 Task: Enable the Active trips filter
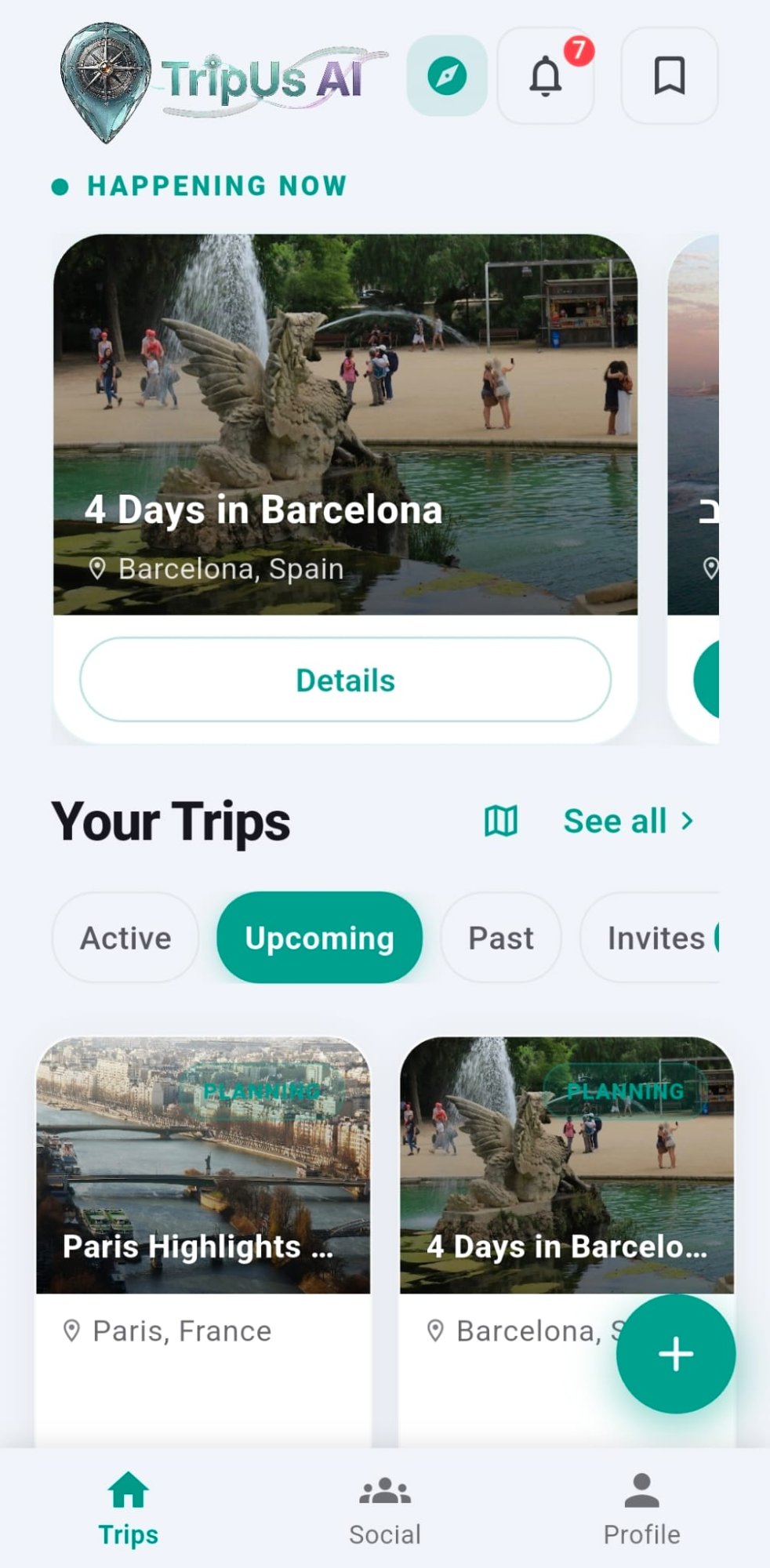[125, 938]
